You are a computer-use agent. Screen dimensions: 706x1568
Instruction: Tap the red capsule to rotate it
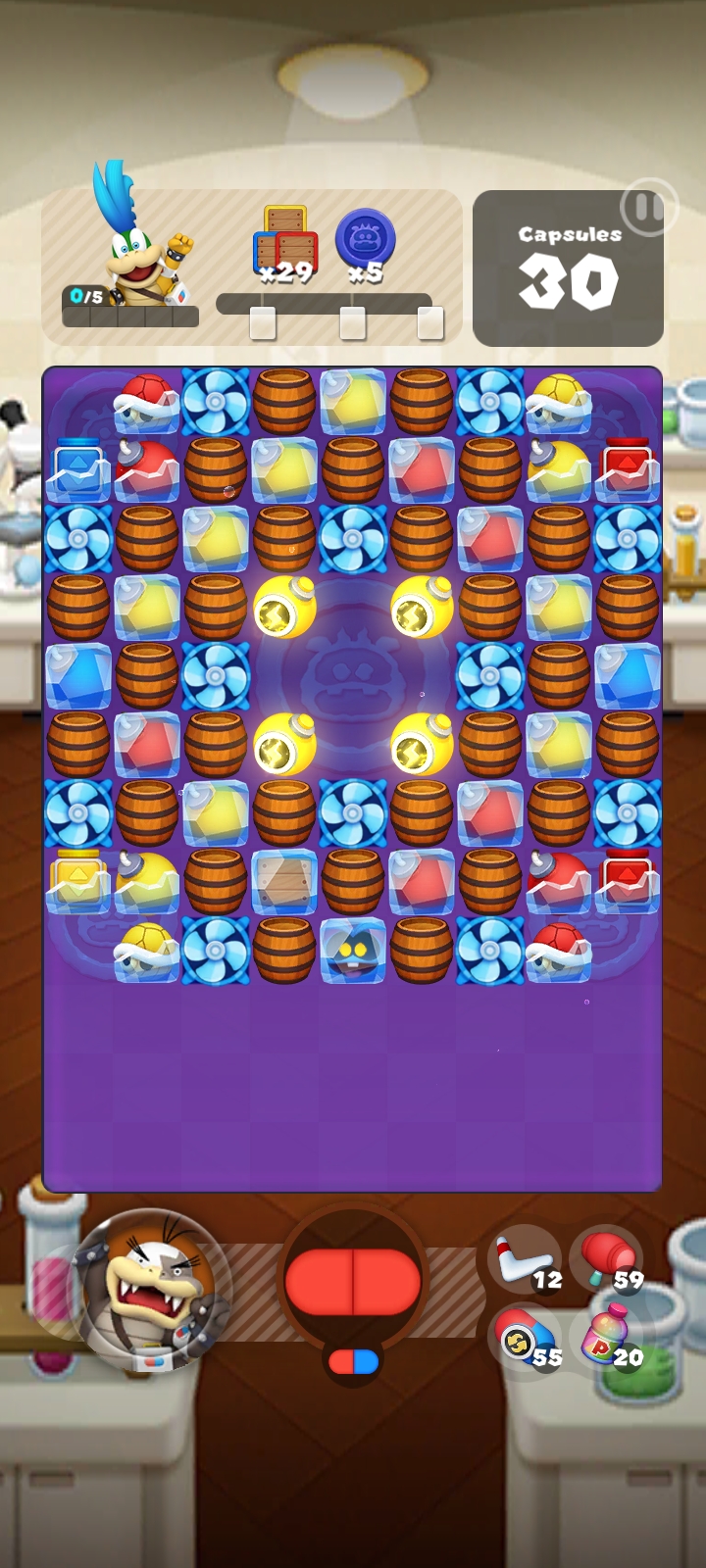(x=353, y=1281)
